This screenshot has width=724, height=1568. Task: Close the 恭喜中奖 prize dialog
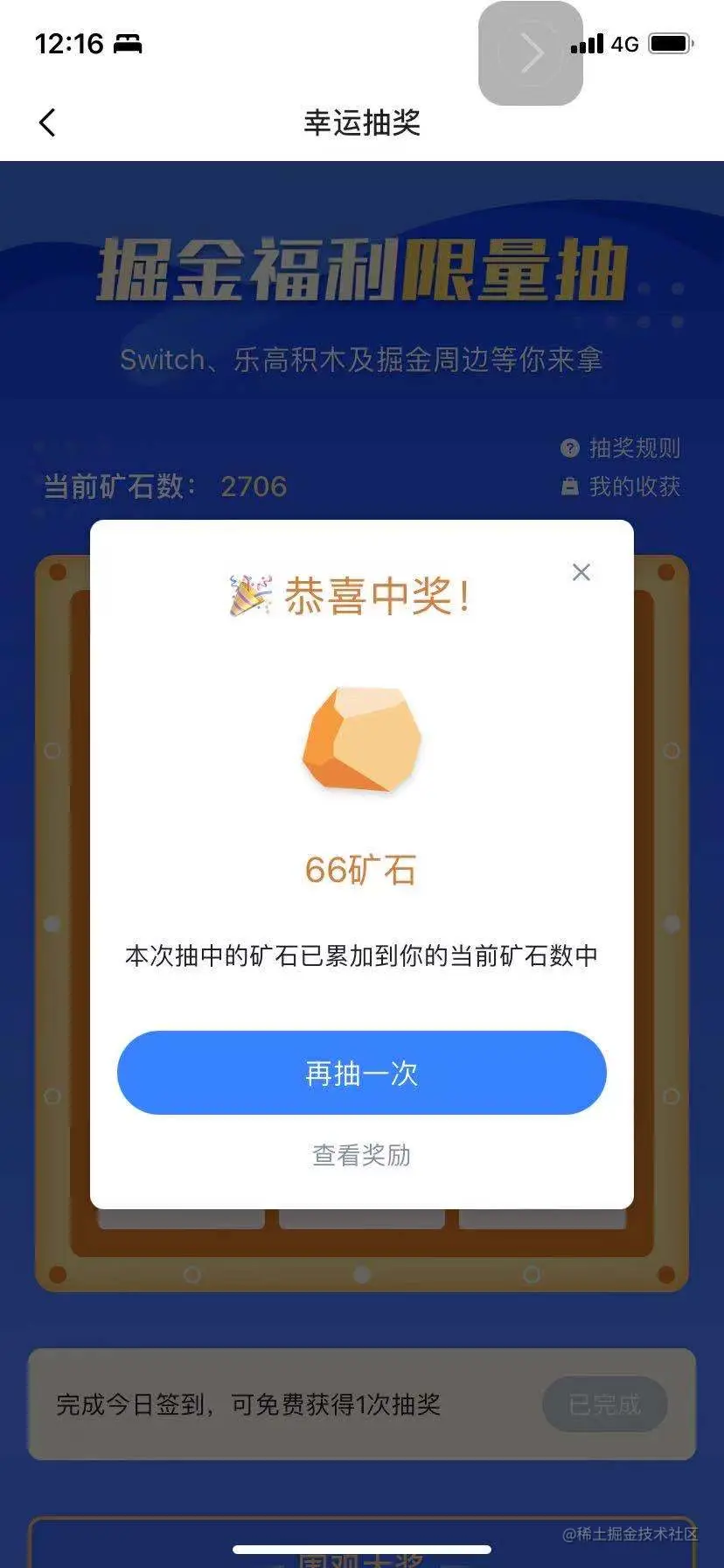pyautogui.click(x=581, y=572)
